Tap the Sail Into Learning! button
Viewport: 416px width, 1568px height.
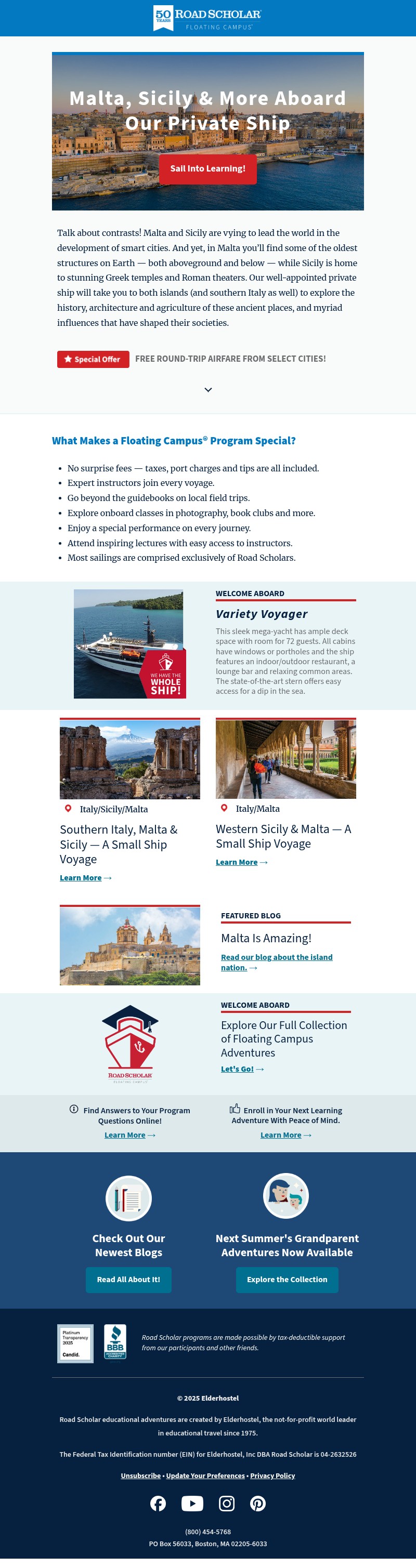pyautogui.click(x=207, y=168)
